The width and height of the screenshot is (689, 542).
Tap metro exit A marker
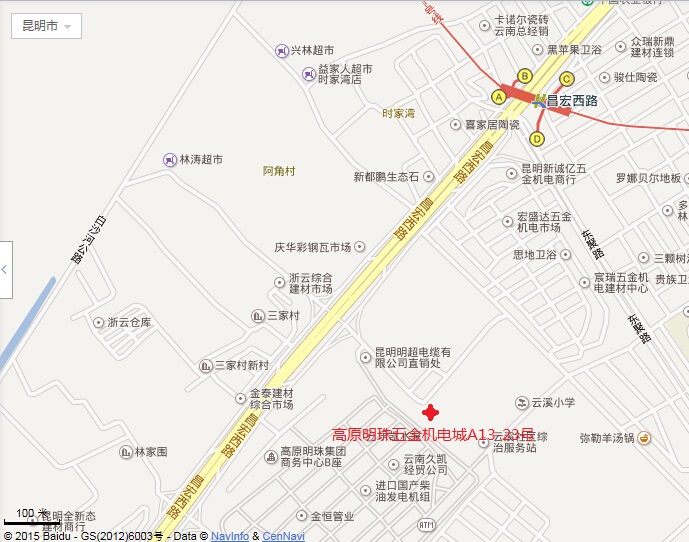(499, 97)
